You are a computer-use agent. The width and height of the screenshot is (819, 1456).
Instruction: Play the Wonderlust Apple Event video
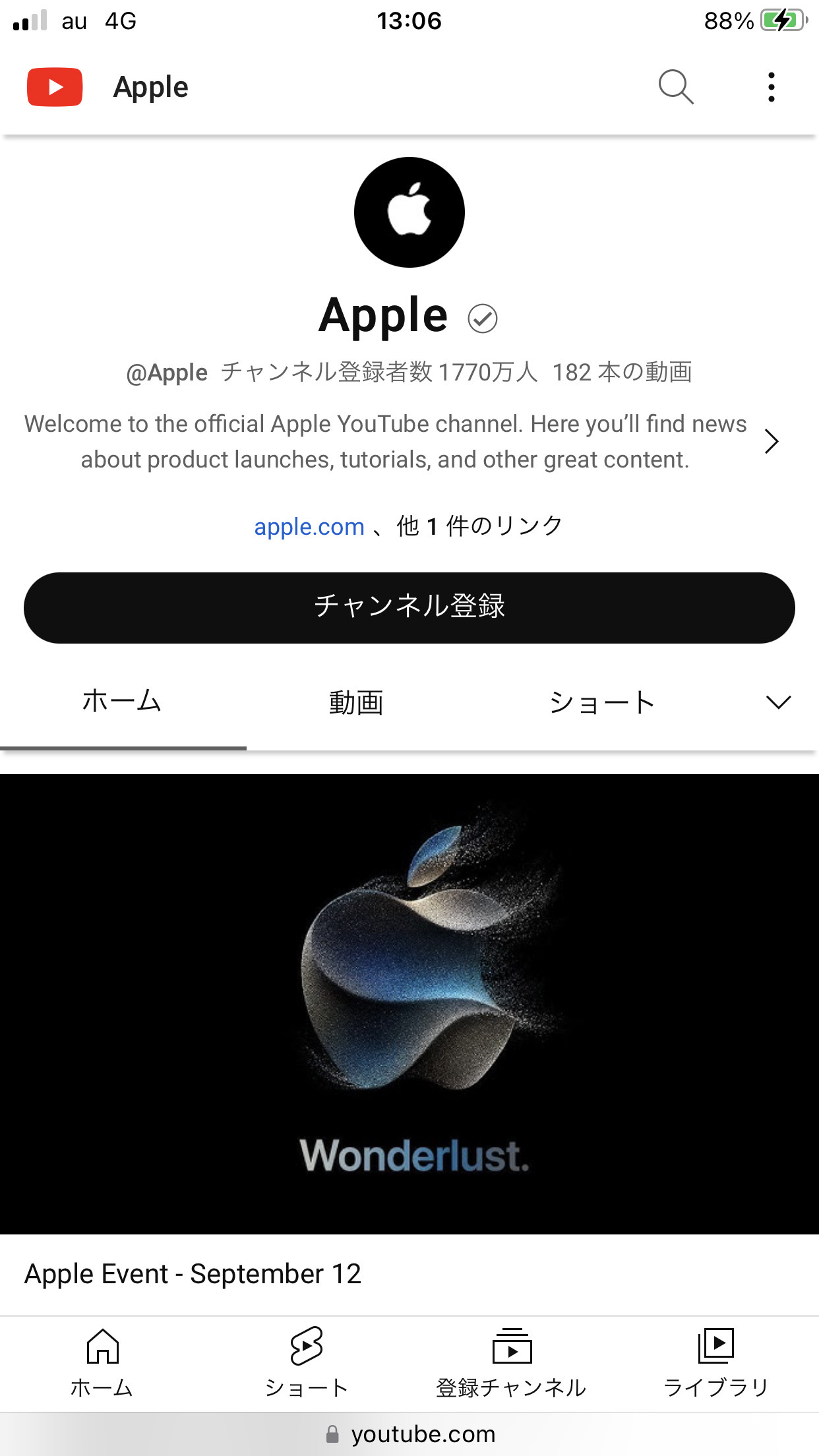click(409, 1004)
